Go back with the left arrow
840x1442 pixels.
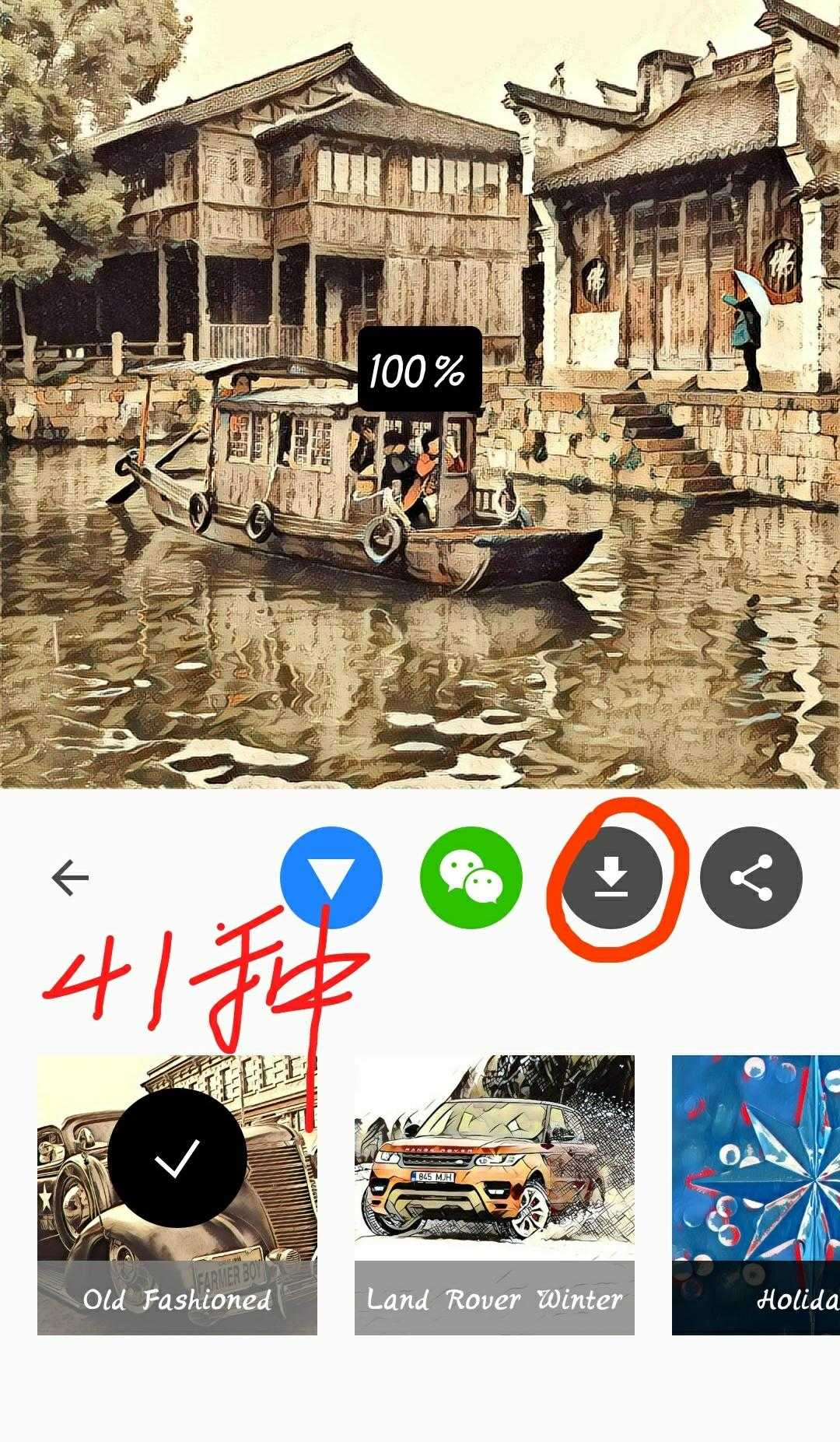click(x=70, y=878)
